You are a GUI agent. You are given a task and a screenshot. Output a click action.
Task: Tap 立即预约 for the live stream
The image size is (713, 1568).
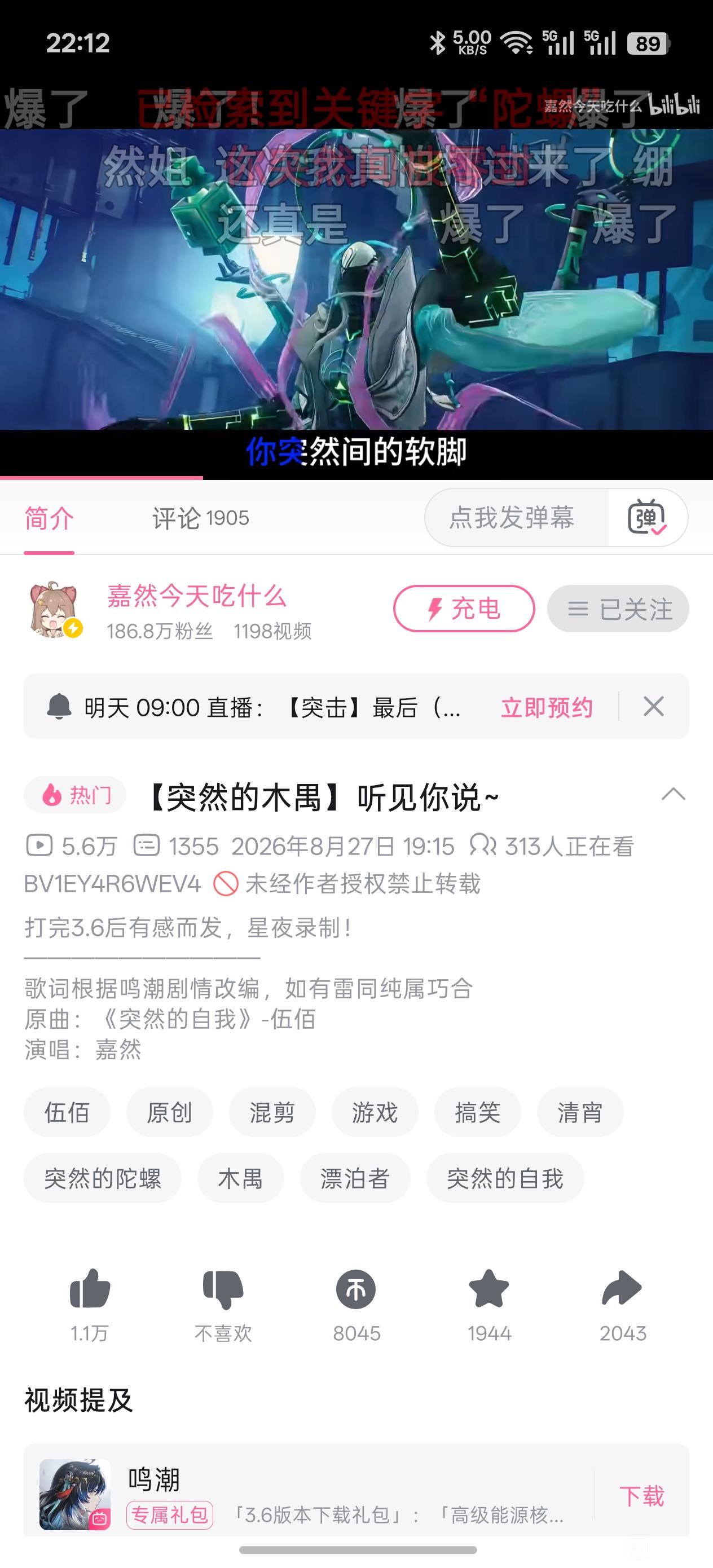click(547, 707)
